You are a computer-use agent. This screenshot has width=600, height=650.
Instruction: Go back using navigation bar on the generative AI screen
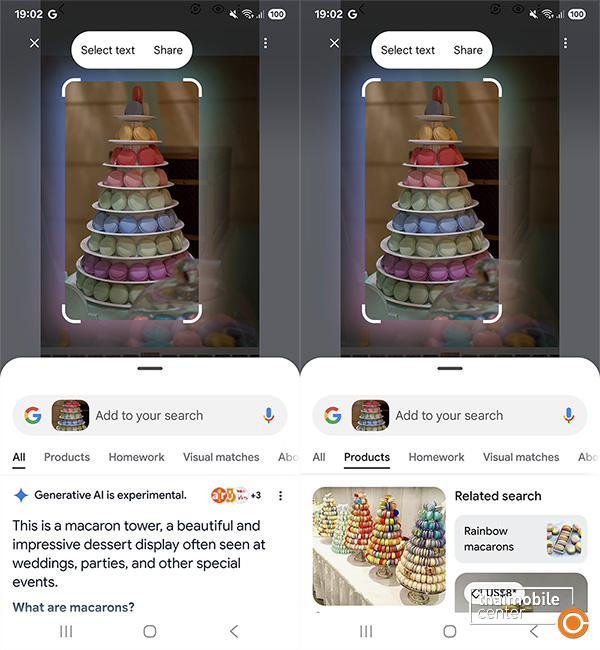(234, 631)
